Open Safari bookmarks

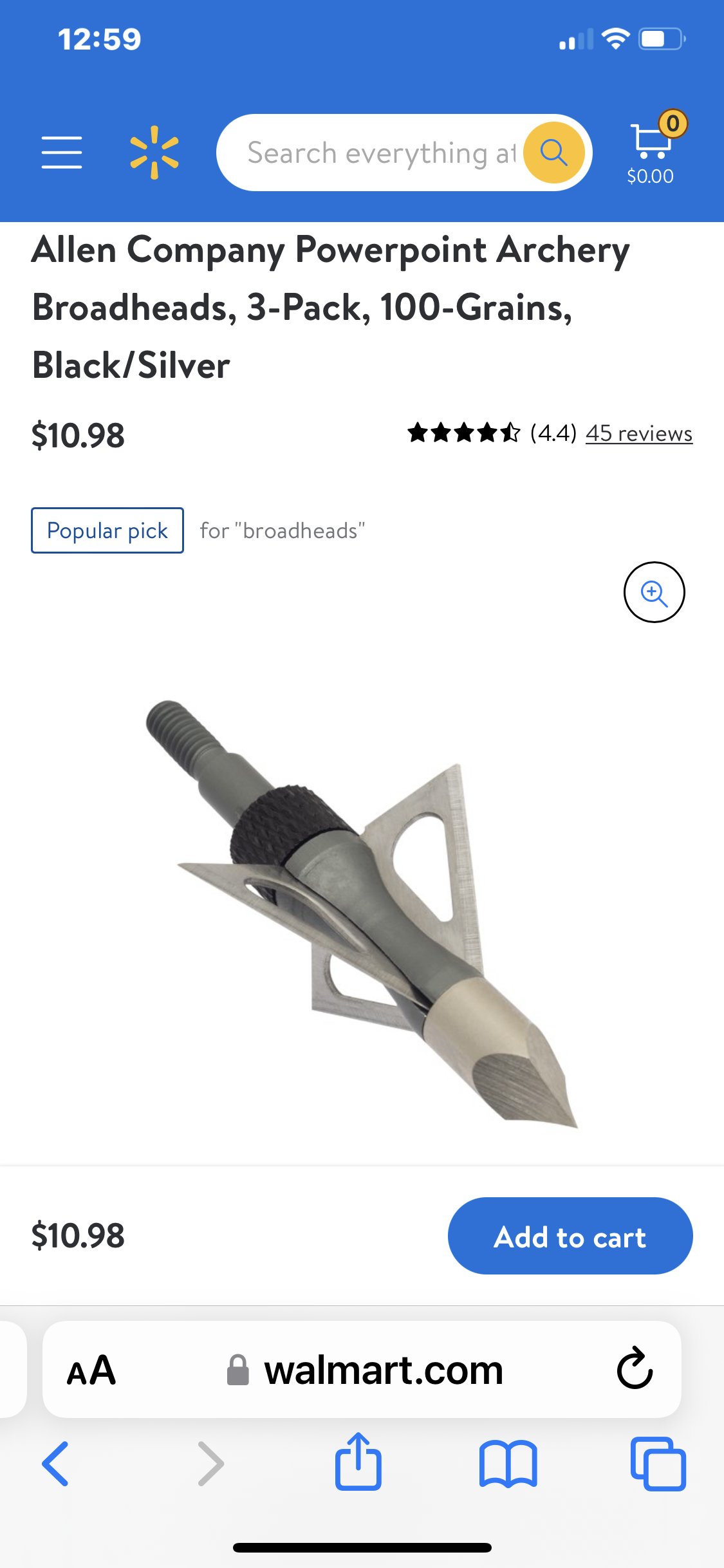(x=508, y=1463)
